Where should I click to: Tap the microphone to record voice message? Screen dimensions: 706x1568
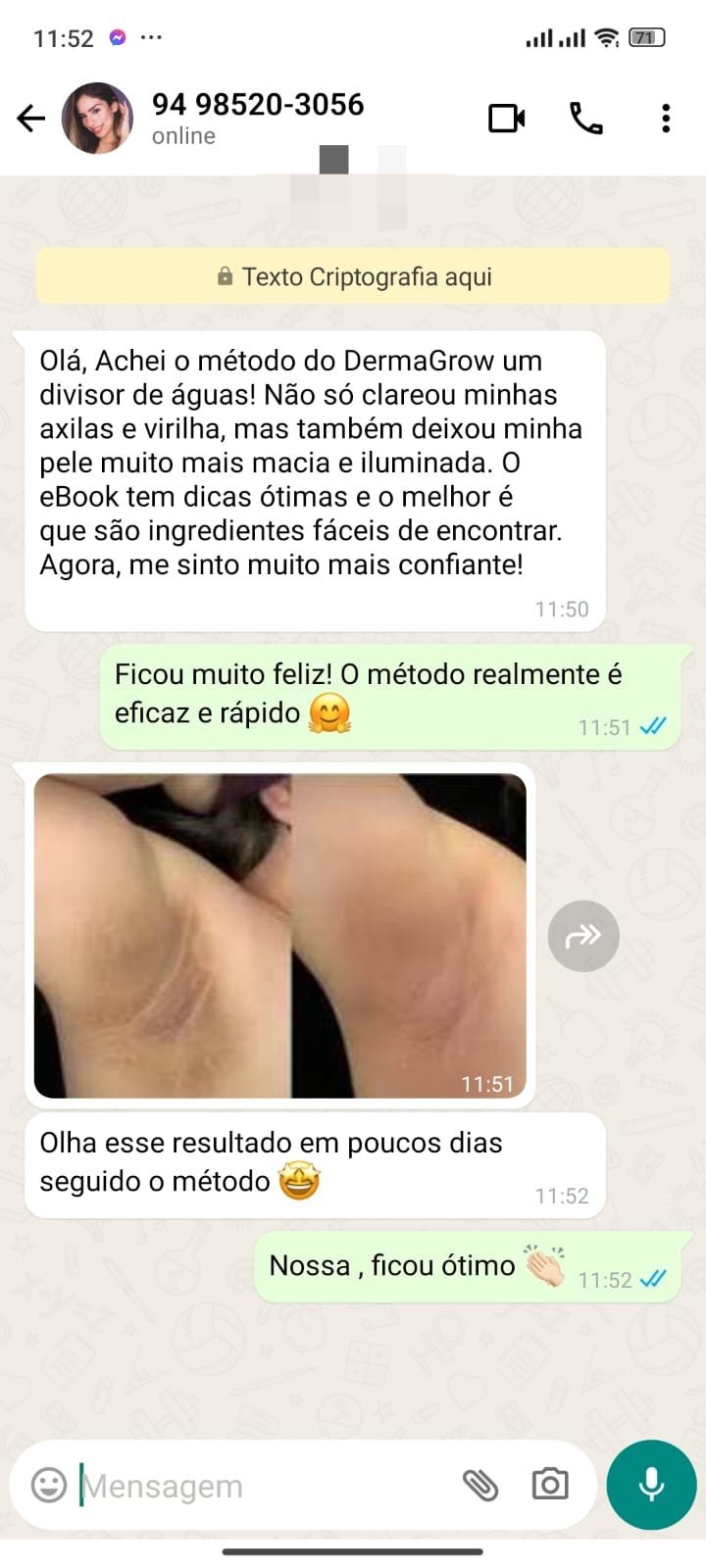click(x=650, y=1484)
